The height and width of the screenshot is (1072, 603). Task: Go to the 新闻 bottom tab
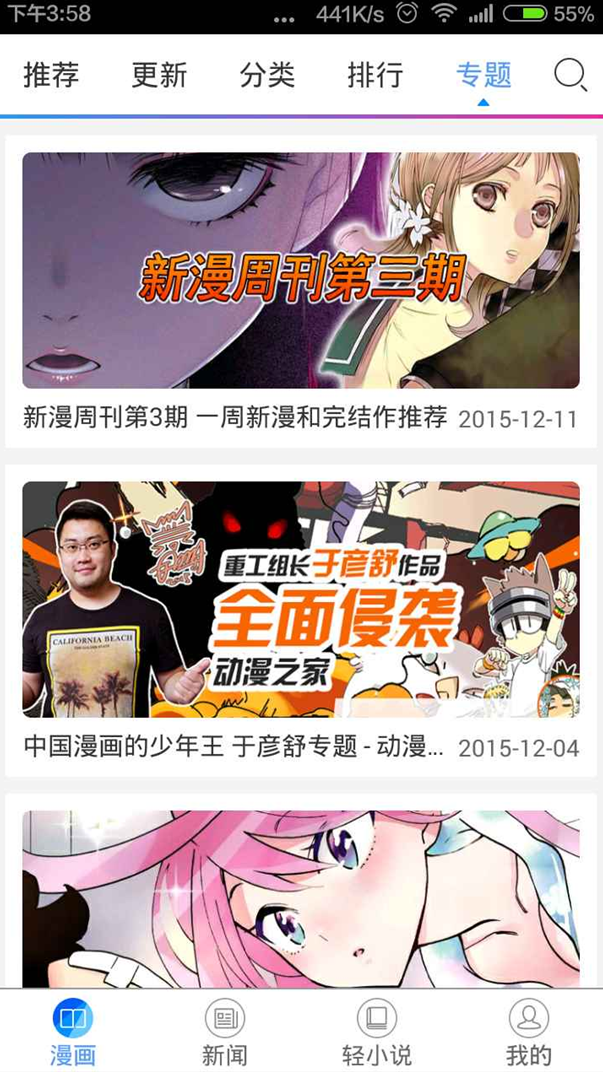click(224, 1032)
